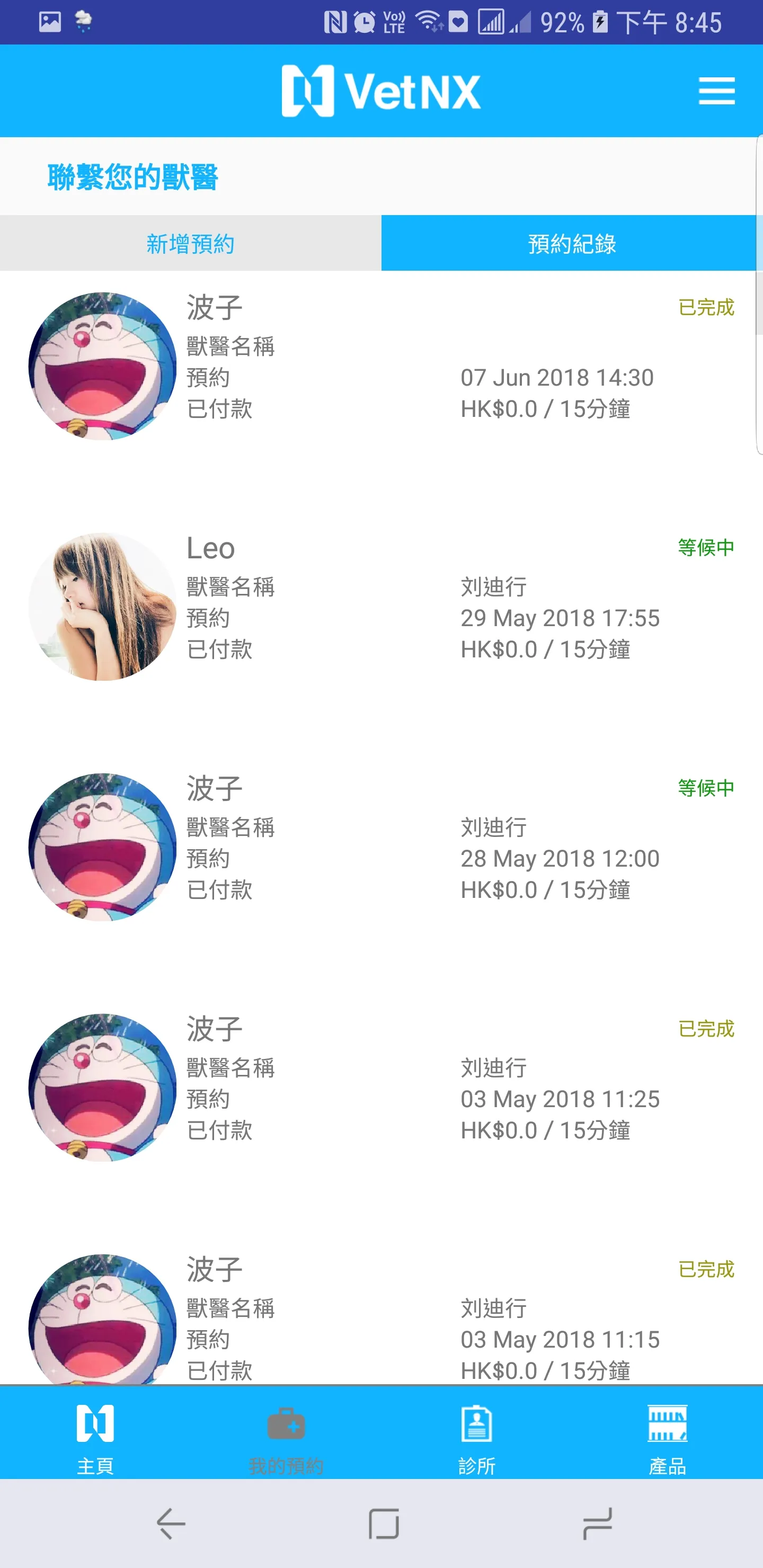Switch to the 新增預約 tab
Image resolution: width=763 pixels, height=1568 pixels.
191,244
